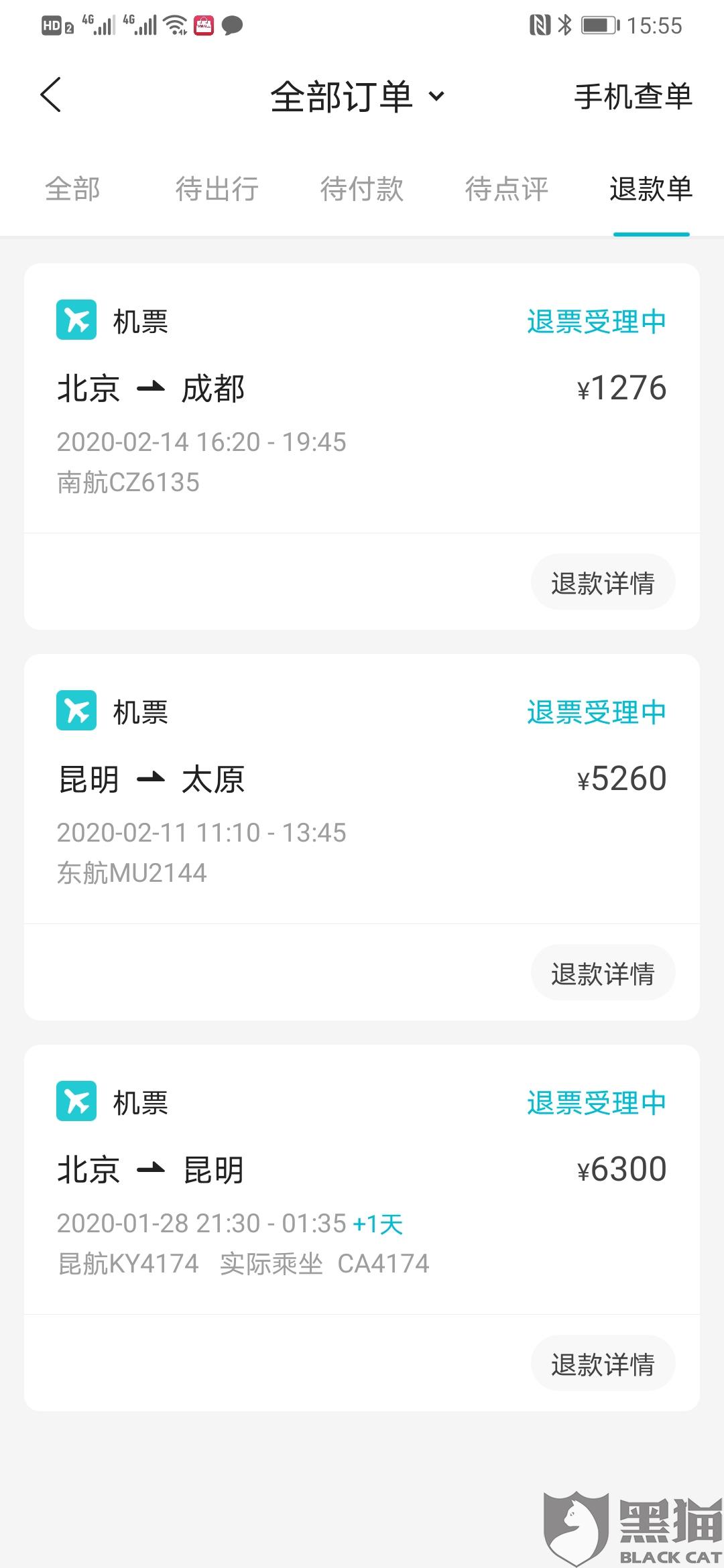Go back using the top-left arrow
The height and width of the screenshot is (1568, 724).
point(51,95)
